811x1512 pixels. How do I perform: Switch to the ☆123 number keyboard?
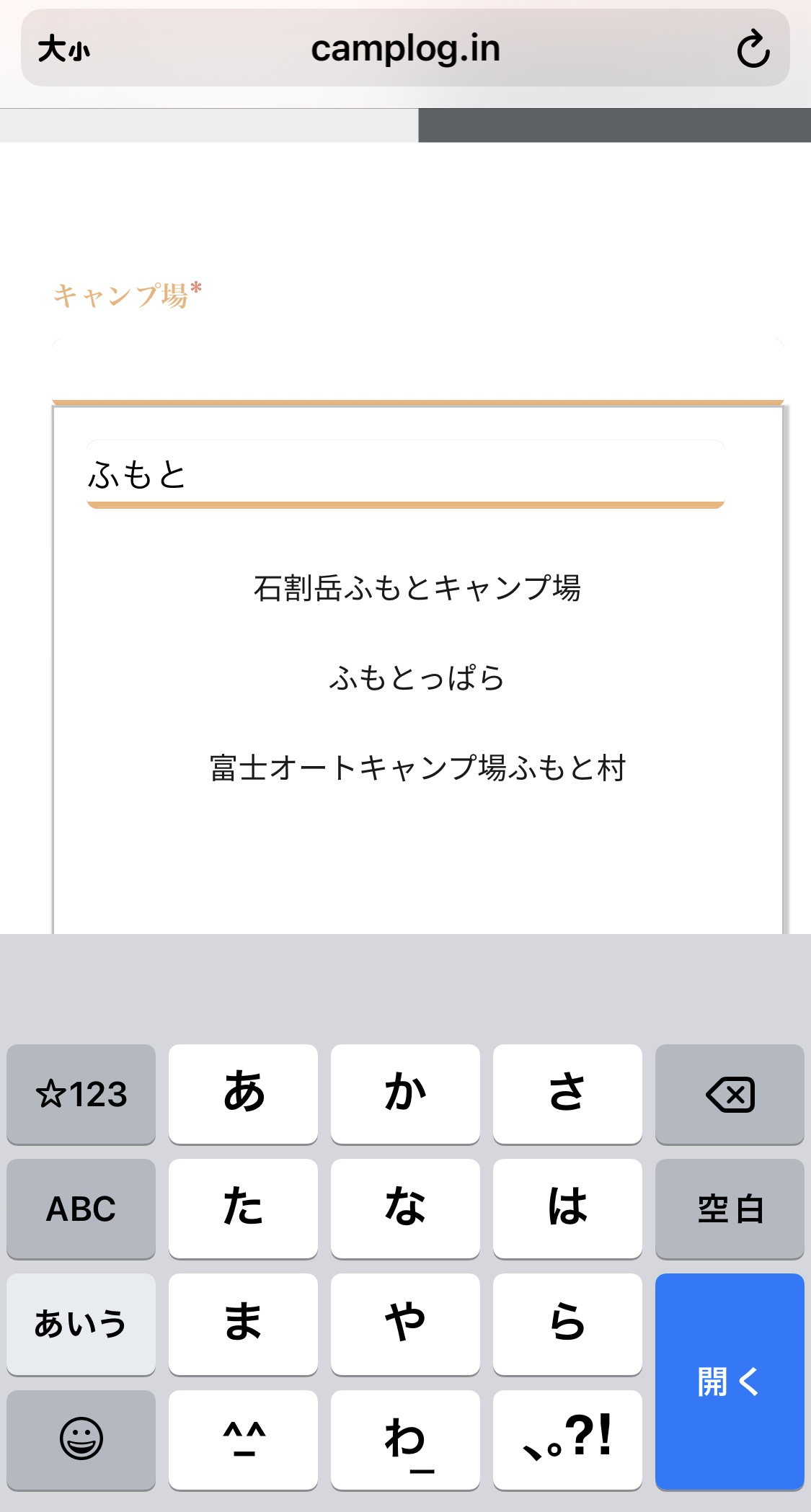click(x=81, y=1095)
